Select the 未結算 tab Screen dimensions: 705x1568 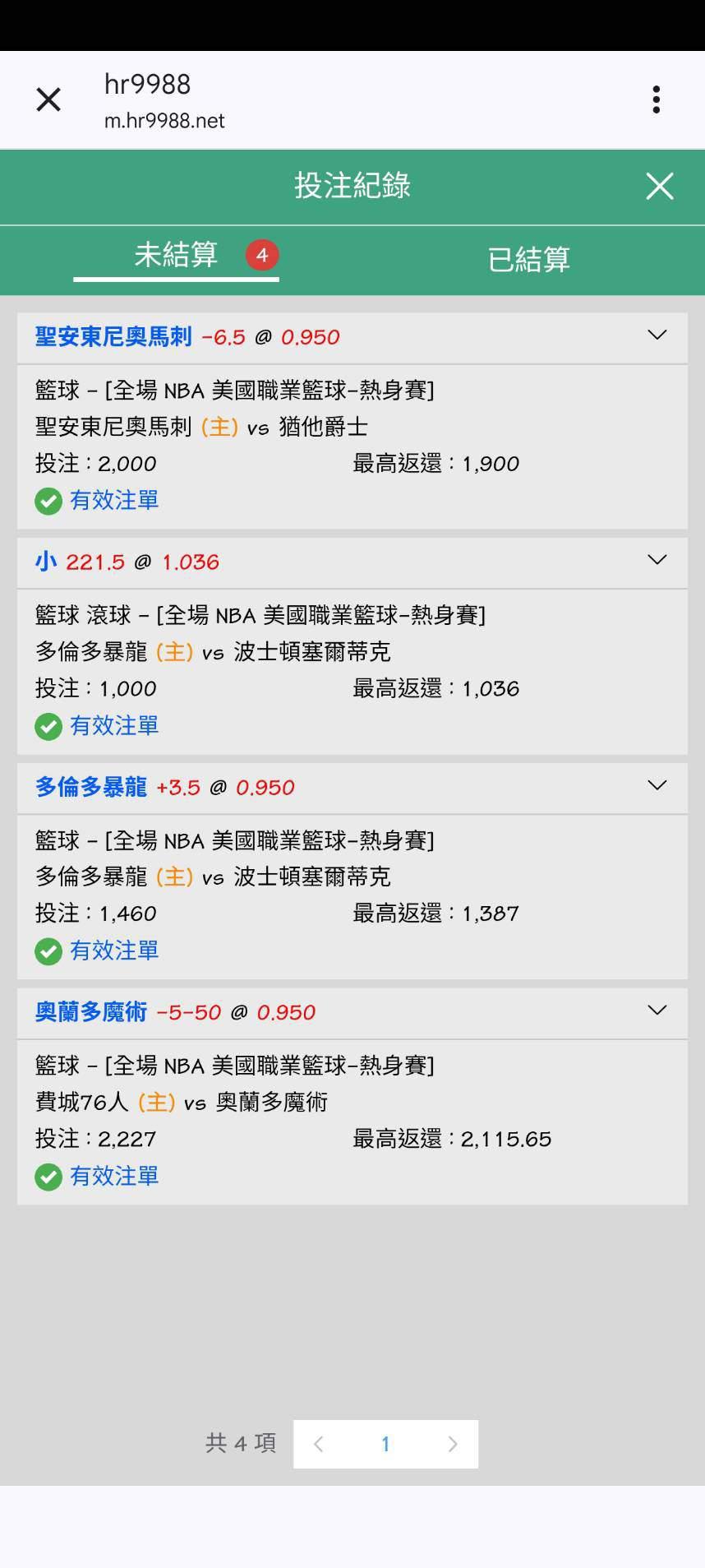[x=176, y=255]
